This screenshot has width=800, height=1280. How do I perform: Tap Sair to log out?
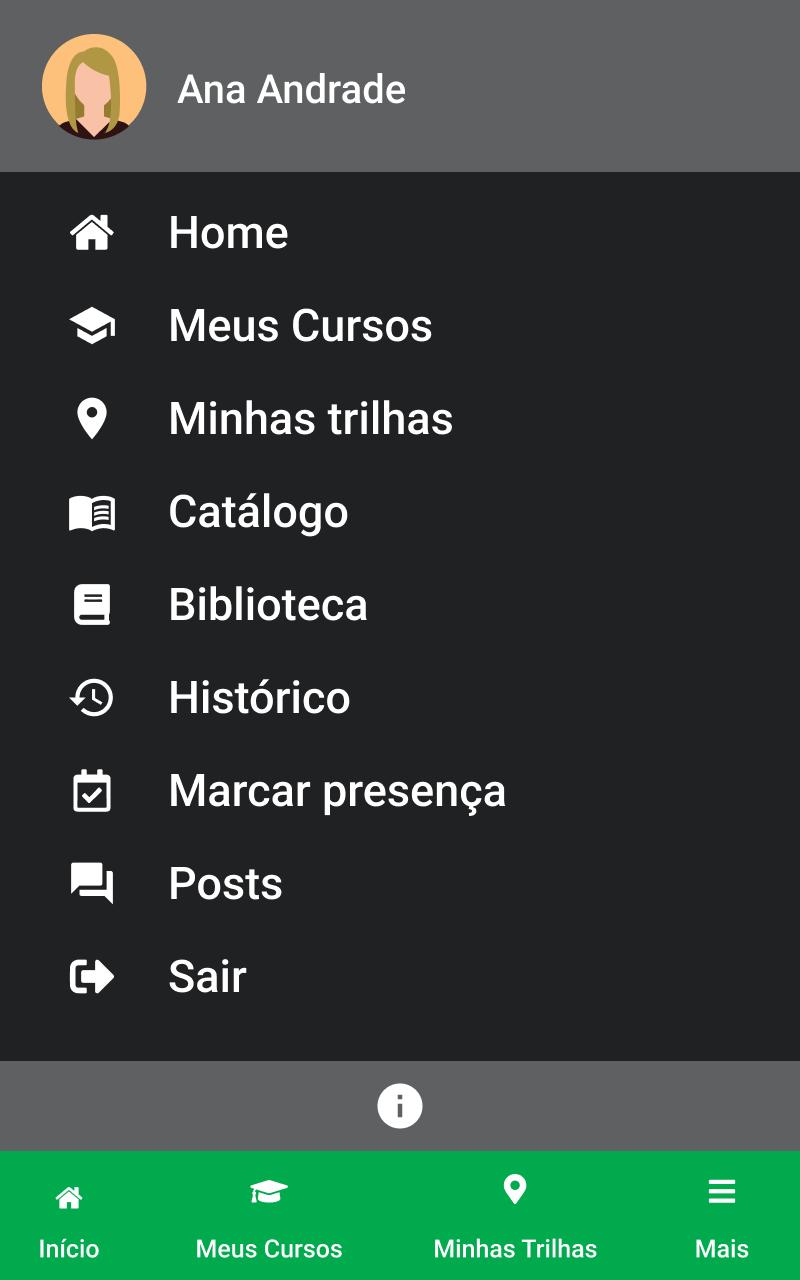(400, 977)
